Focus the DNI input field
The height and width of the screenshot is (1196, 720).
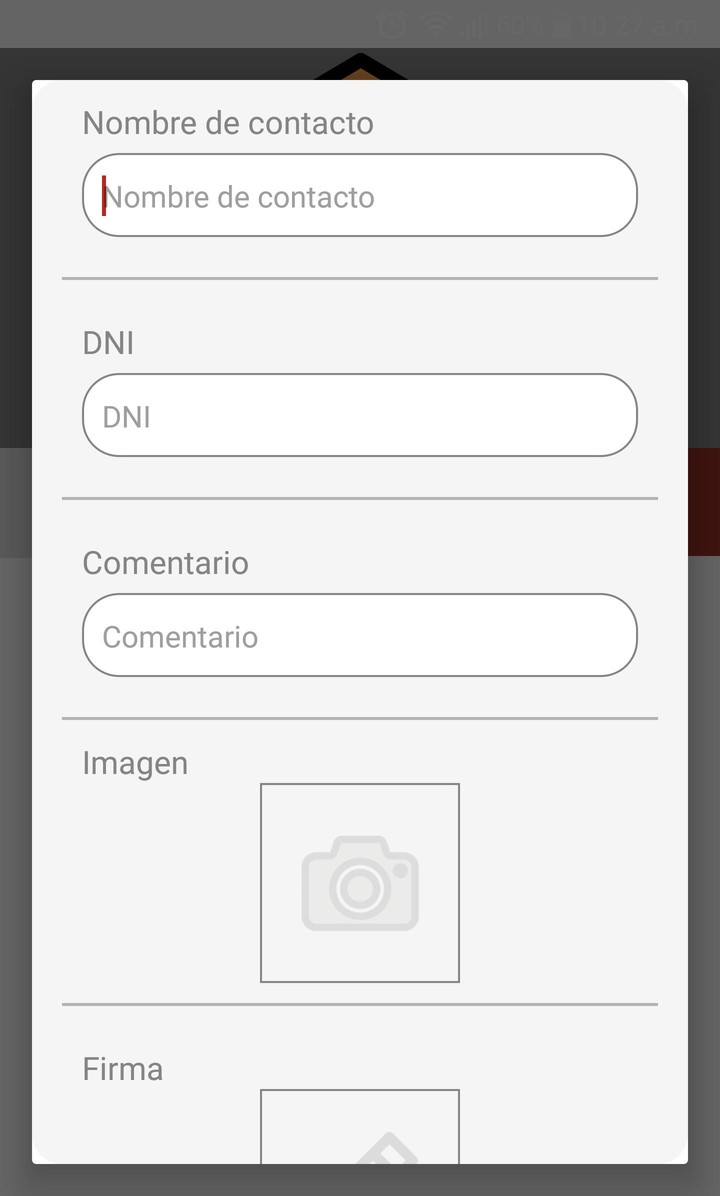[x=360, y=415]
